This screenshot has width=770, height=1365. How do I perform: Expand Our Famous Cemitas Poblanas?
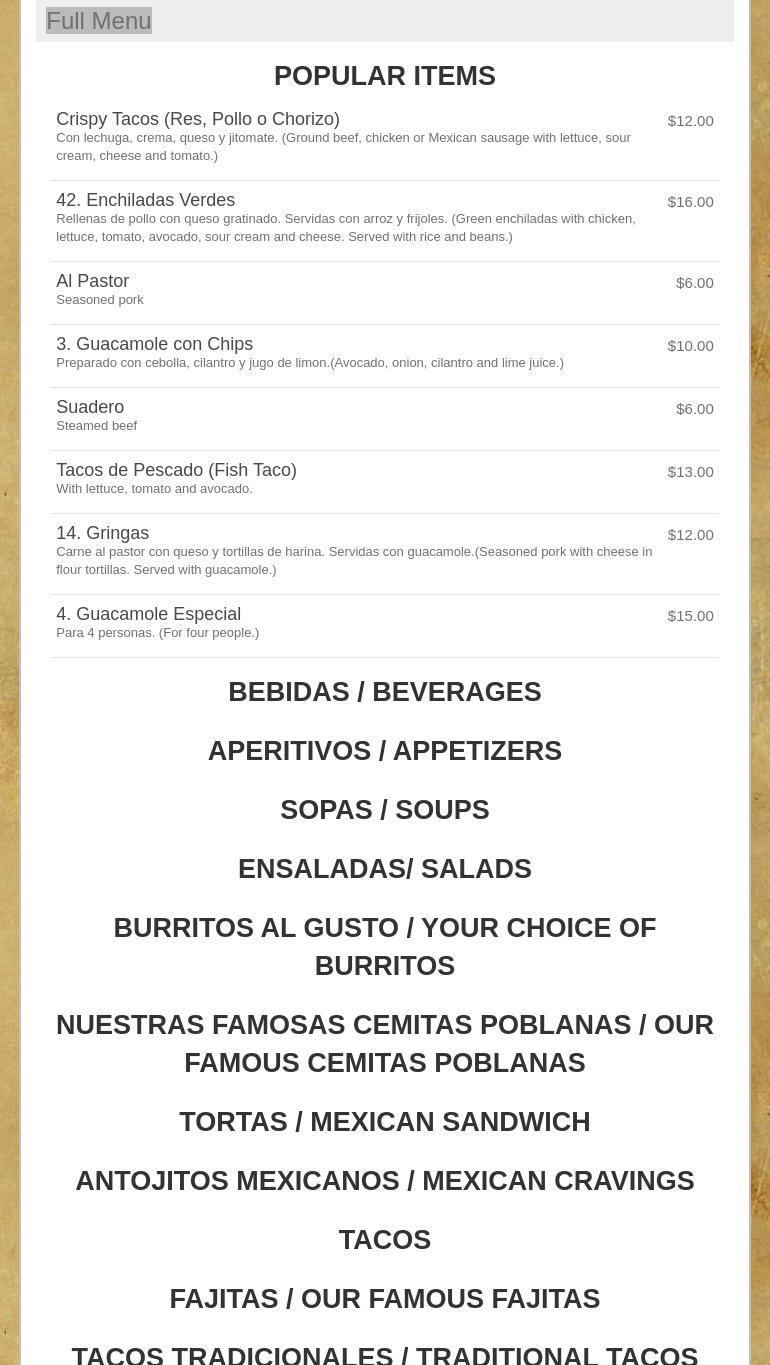pos(384,1043)
